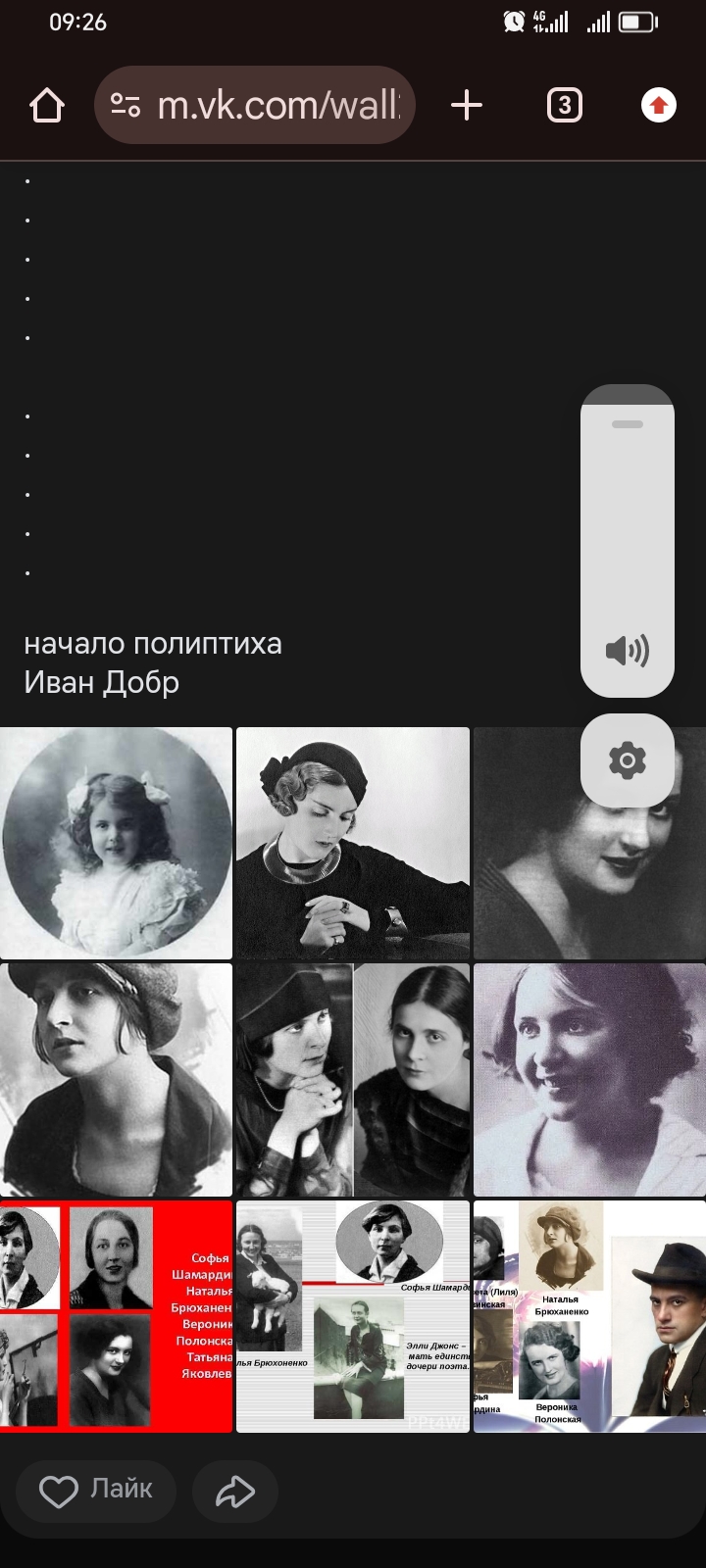Open the photo of woman in black beret
The height and width of the screenshot is (1568, 706).
click(x=353, y=843)
